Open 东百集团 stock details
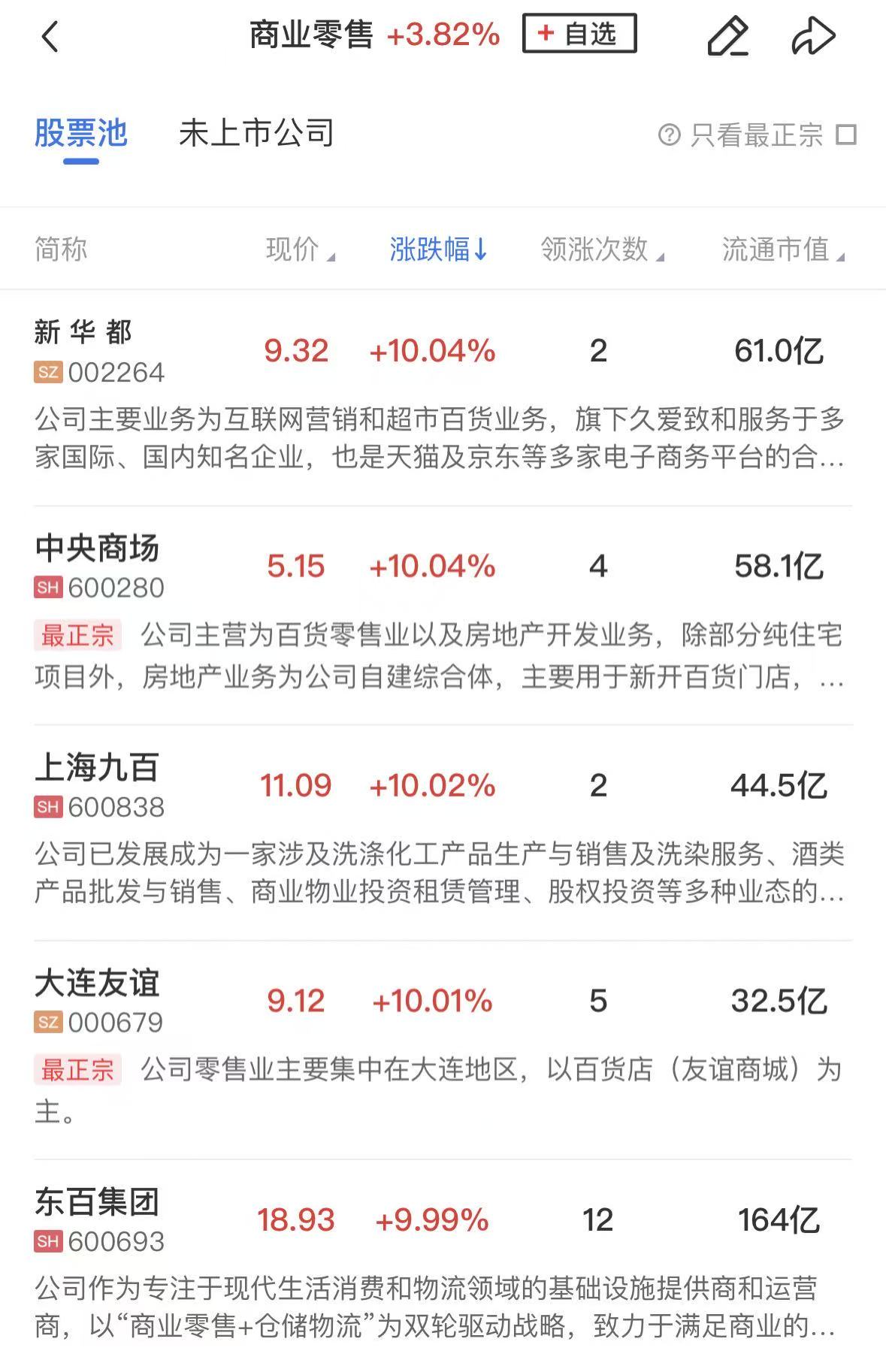 pos(97,1203)
